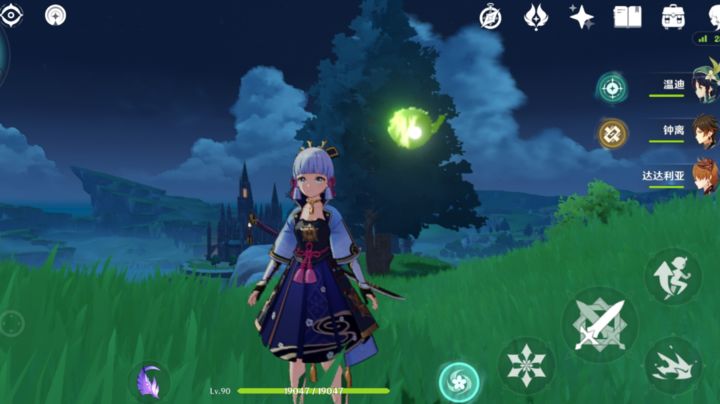Open the events compass icon
720x404 pixels.
[x=490, y=16]
